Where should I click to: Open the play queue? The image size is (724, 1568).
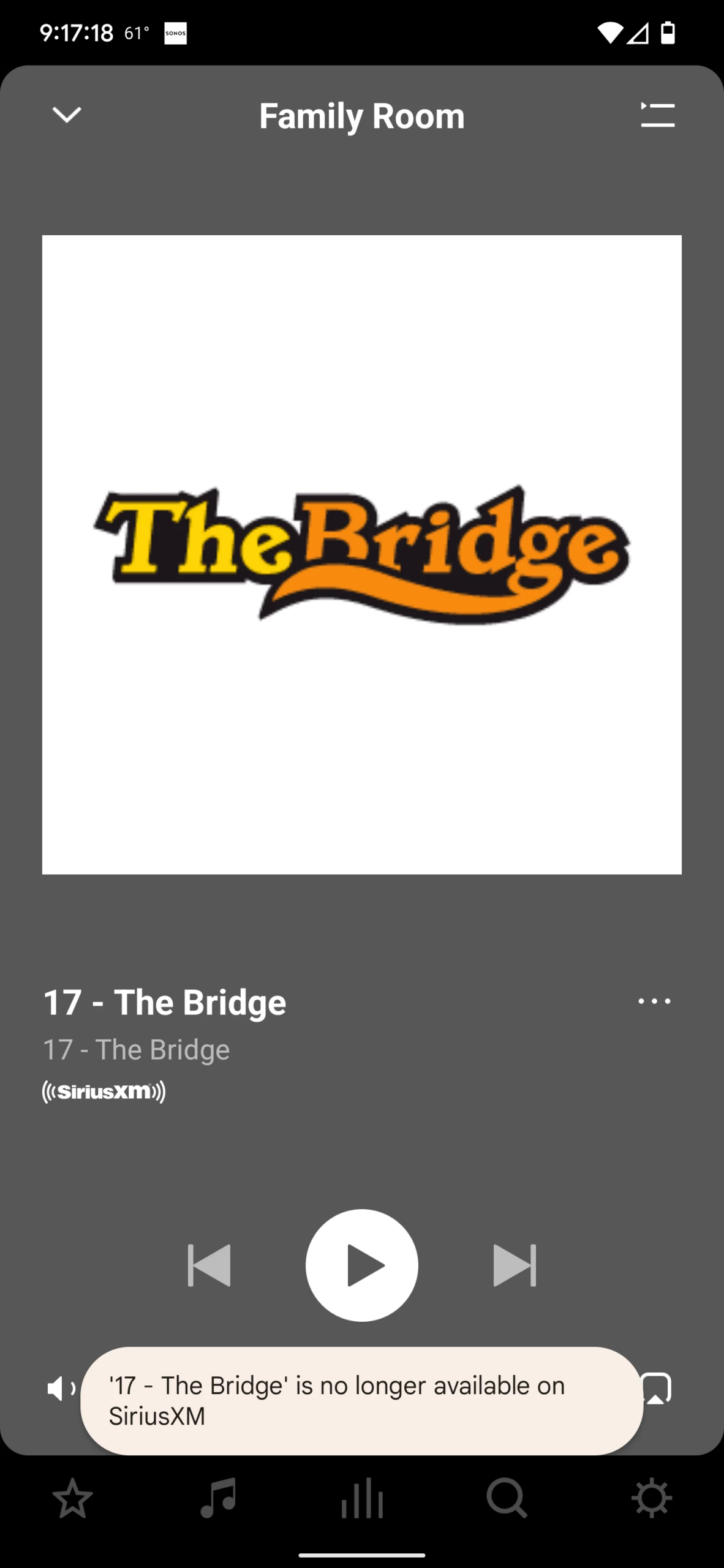coord(657,116)
